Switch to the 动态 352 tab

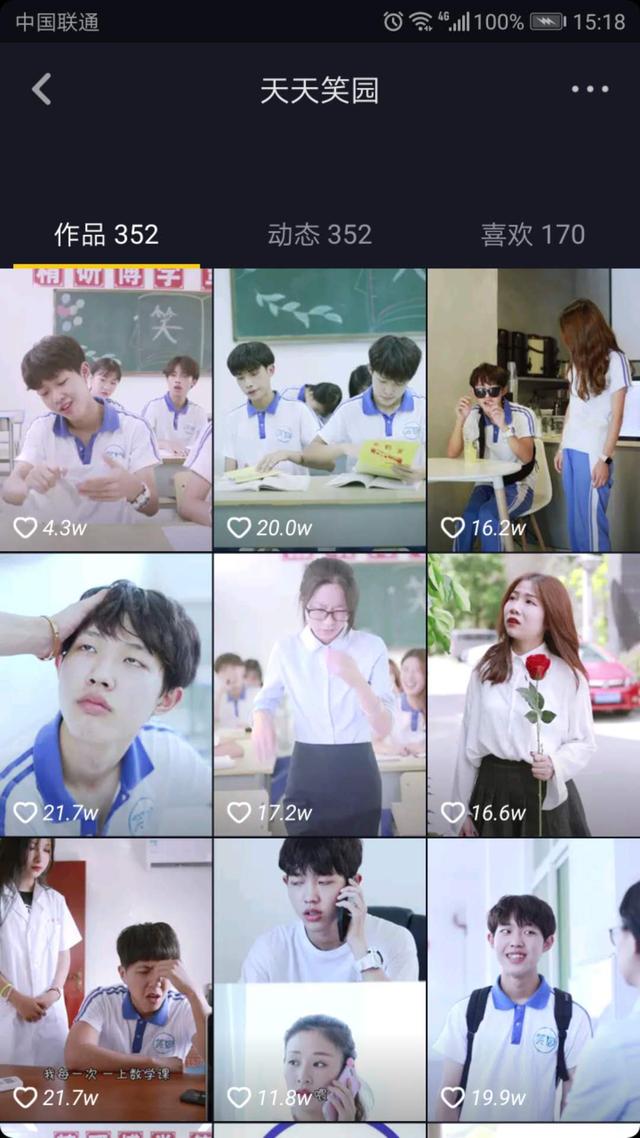[319, 234]
